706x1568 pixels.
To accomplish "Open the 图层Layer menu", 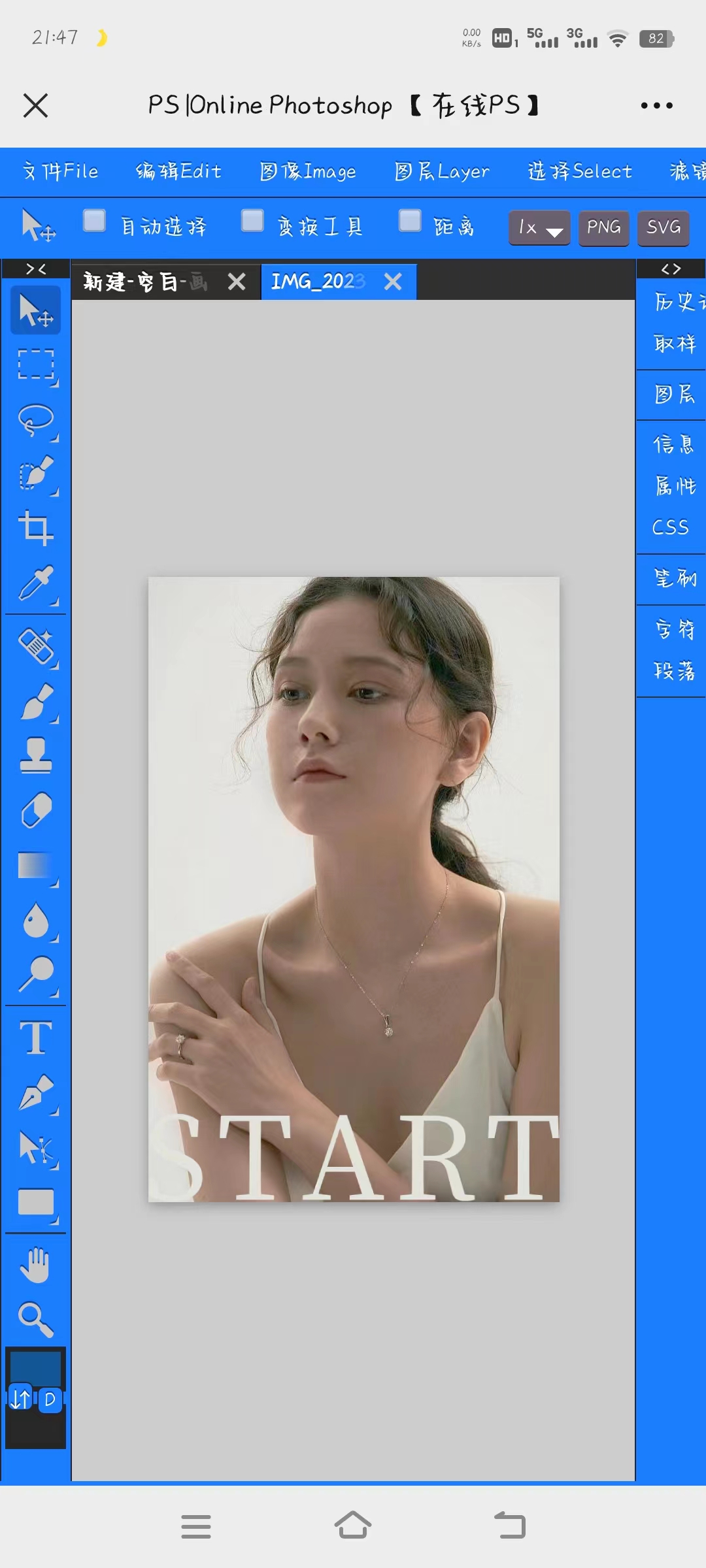I will coord(442,171).
